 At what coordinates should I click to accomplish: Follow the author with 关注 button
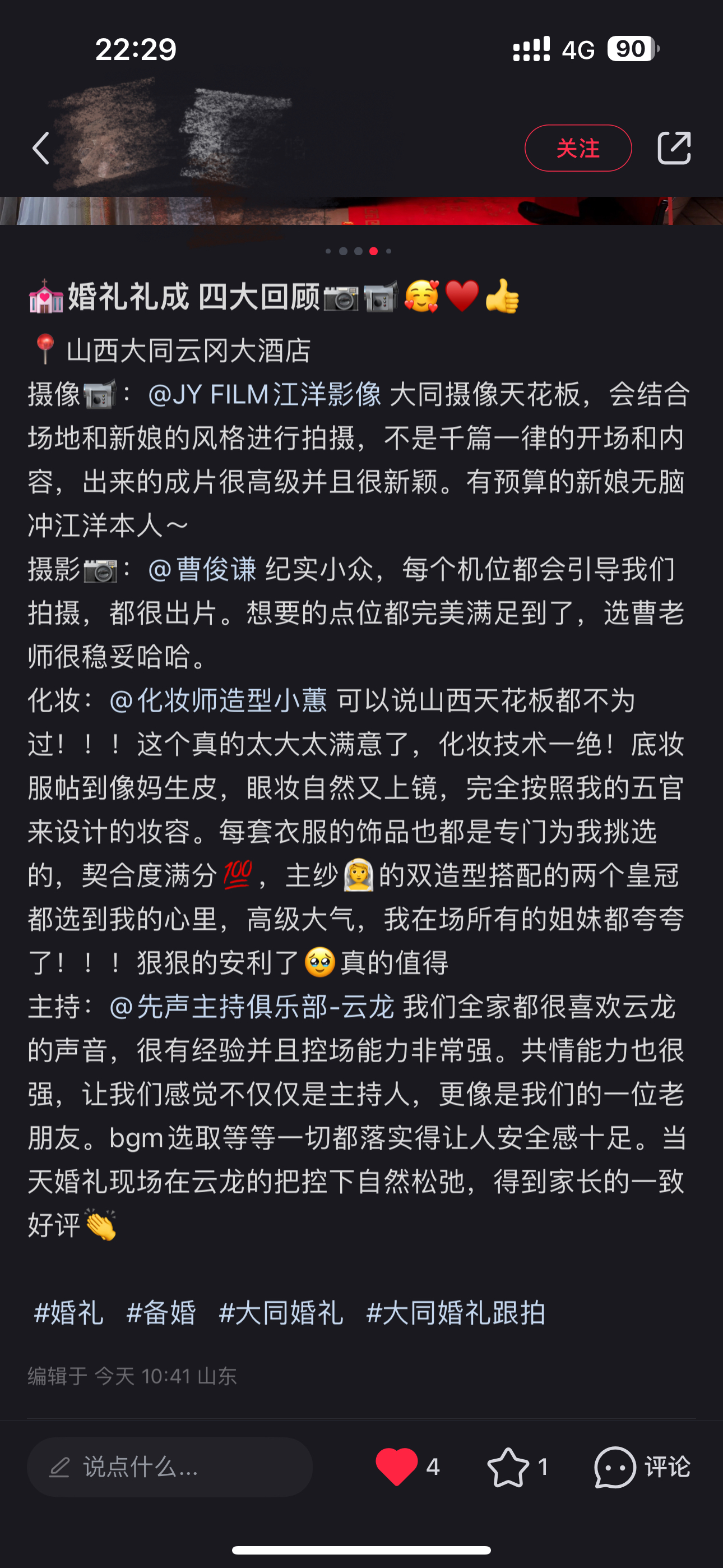pos(577,148)
